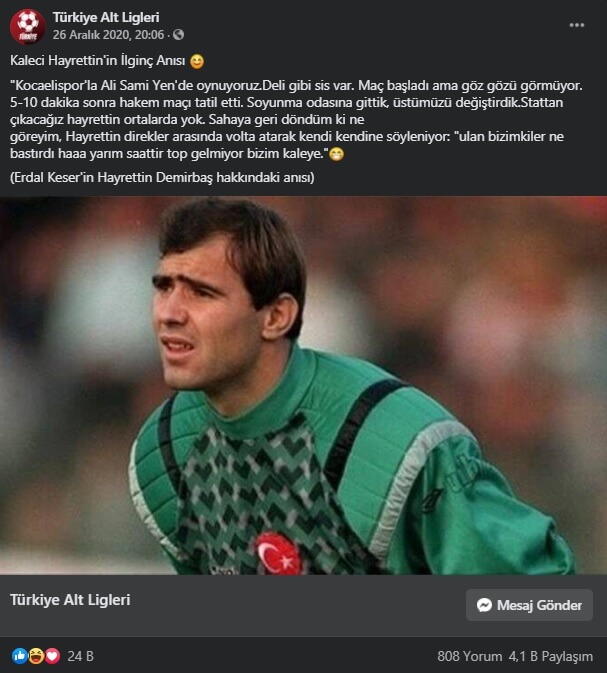Open Türkiye Alt Ligleri link below photo
Screen dimensions: 607x673
click(x=70, y=600)
